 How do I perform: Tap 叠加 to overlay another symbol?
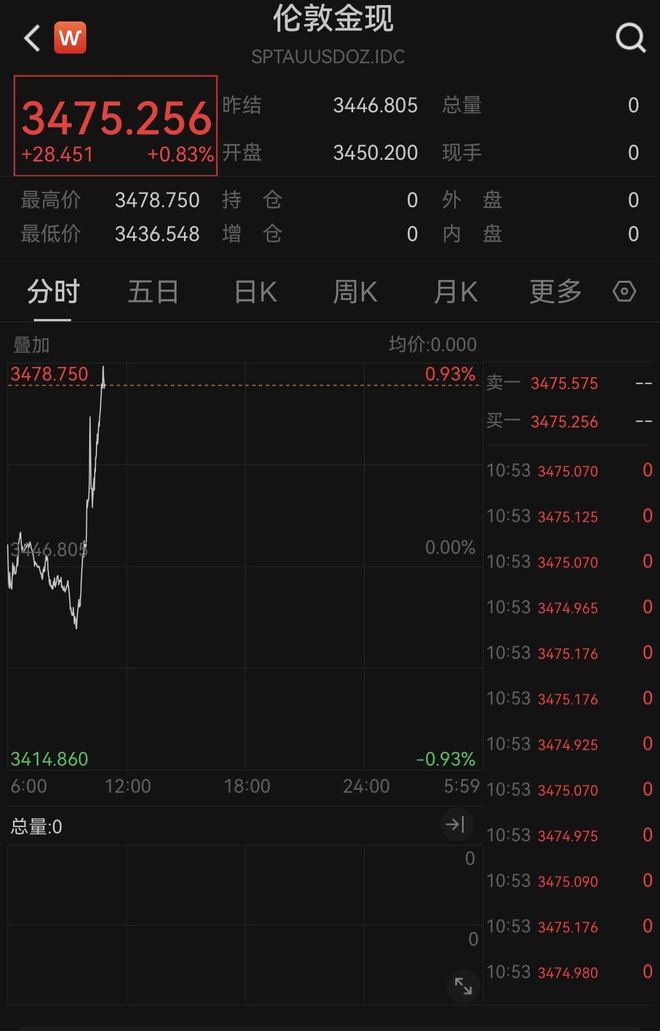[x=31, y=345]
